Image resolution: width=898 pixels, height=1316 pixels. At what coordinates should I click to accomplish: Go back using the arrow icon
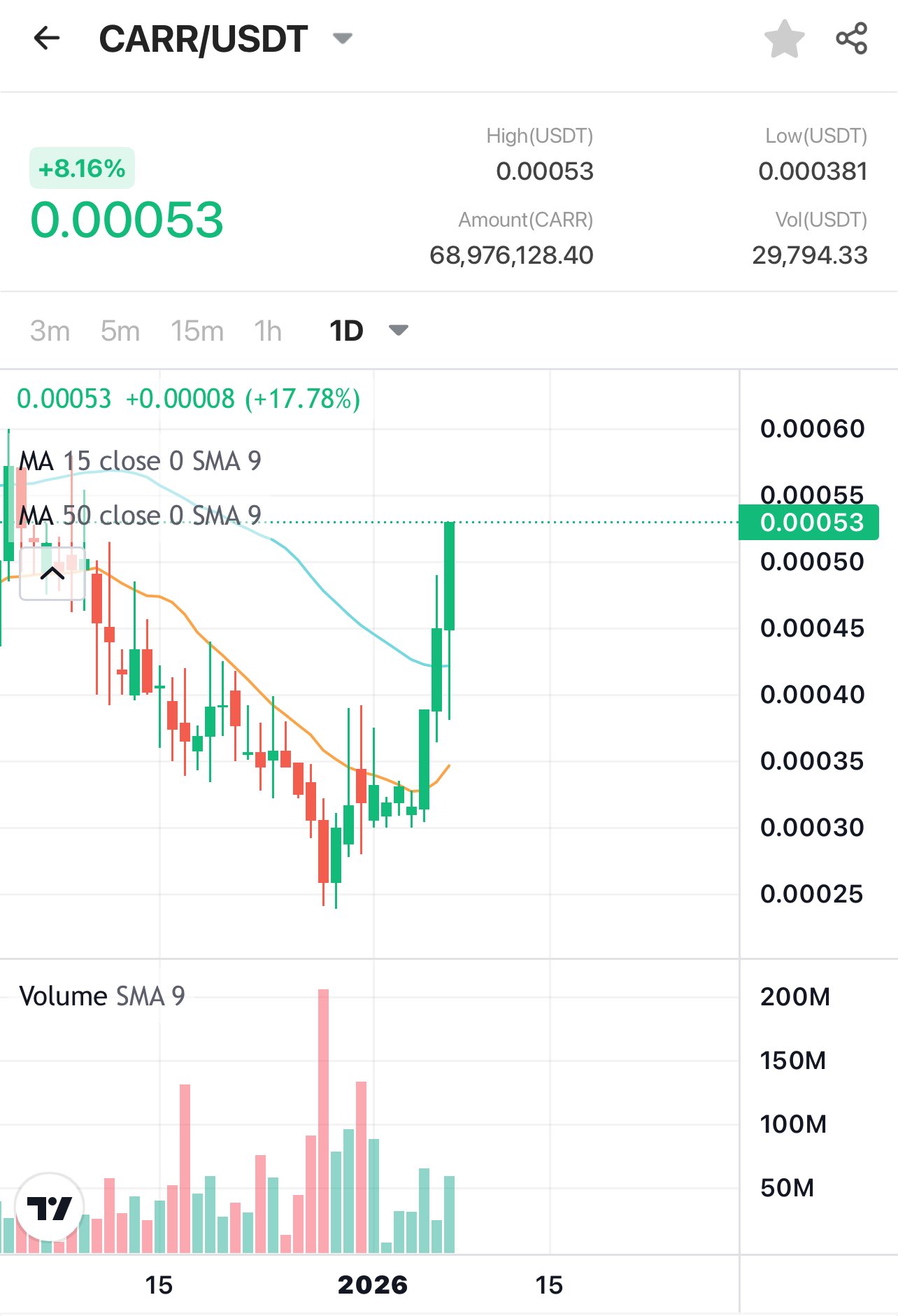point(47,38)
